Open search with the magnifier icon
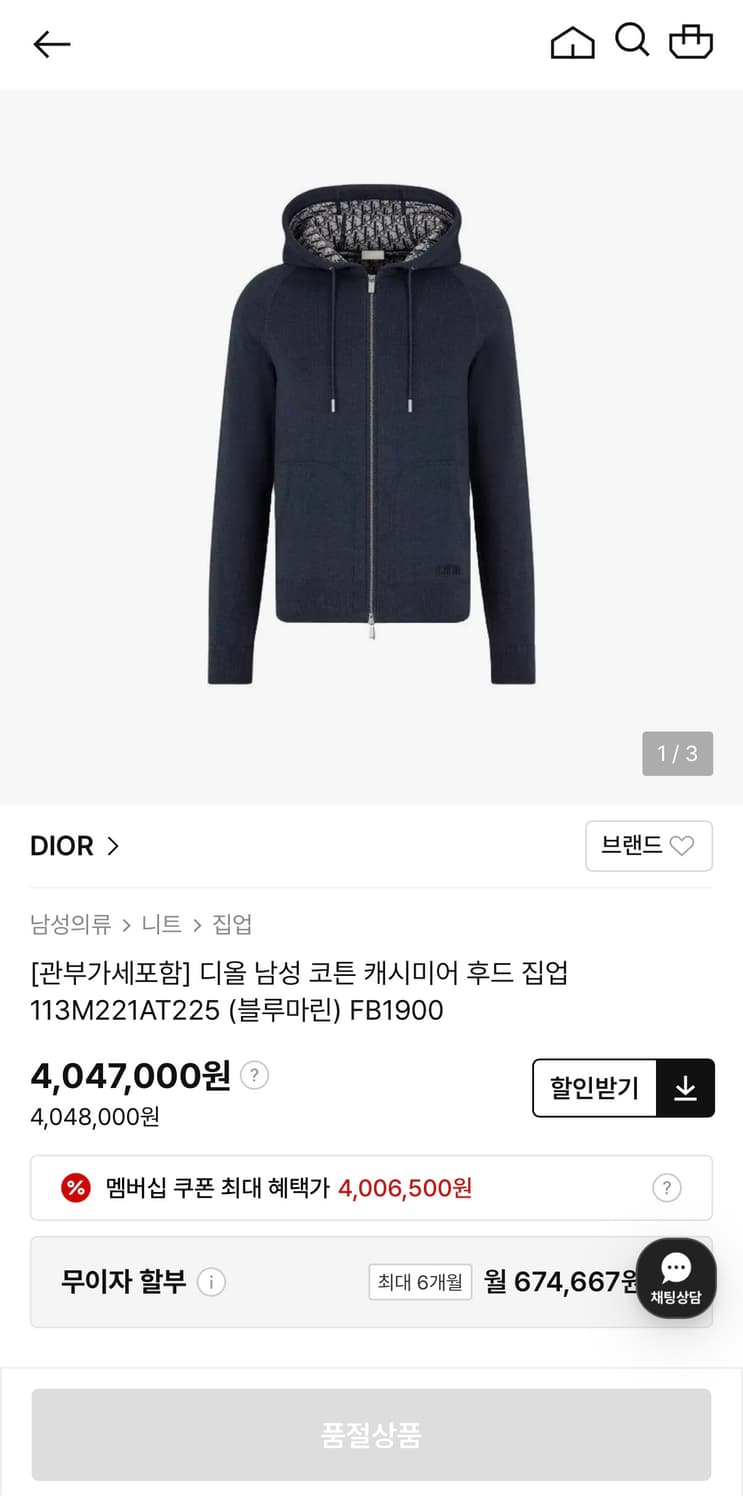Image resolution: width=743 pixels, height=1500 pixels. pos(632,42)
